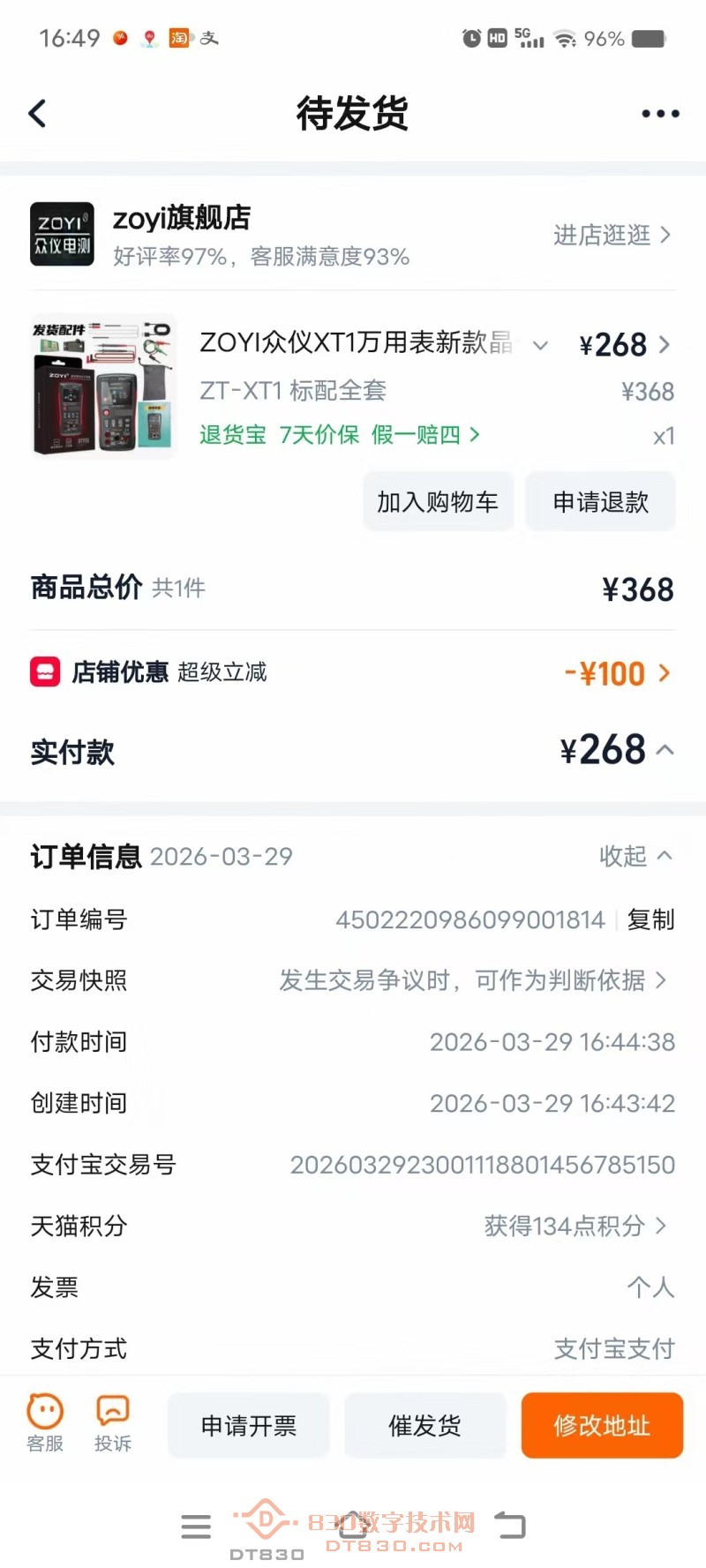Expand the product title dropdown chevron

pos(540,346)
